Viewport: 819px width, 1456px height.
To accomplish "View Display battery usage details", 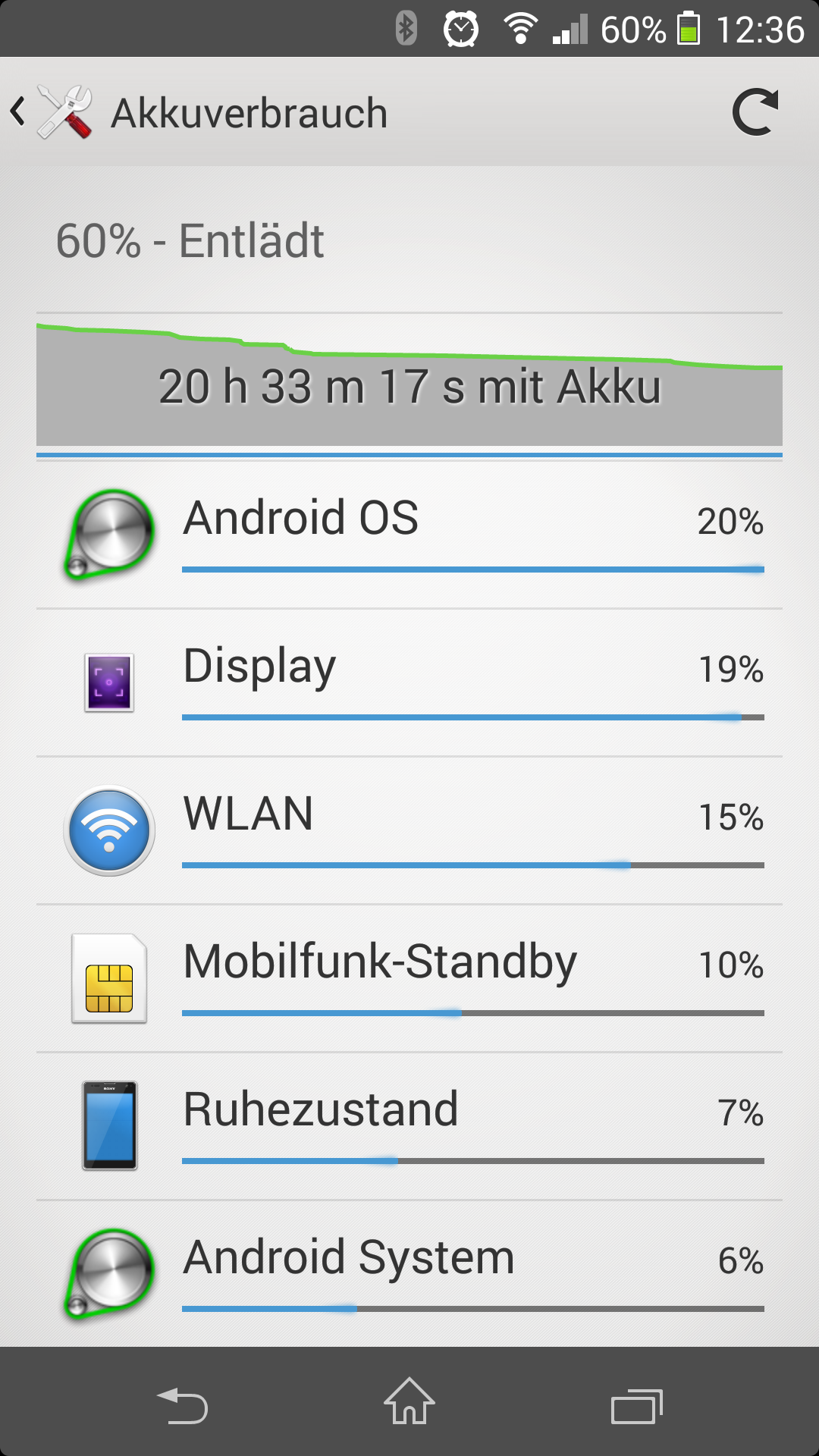I will [x=409, y=682].
